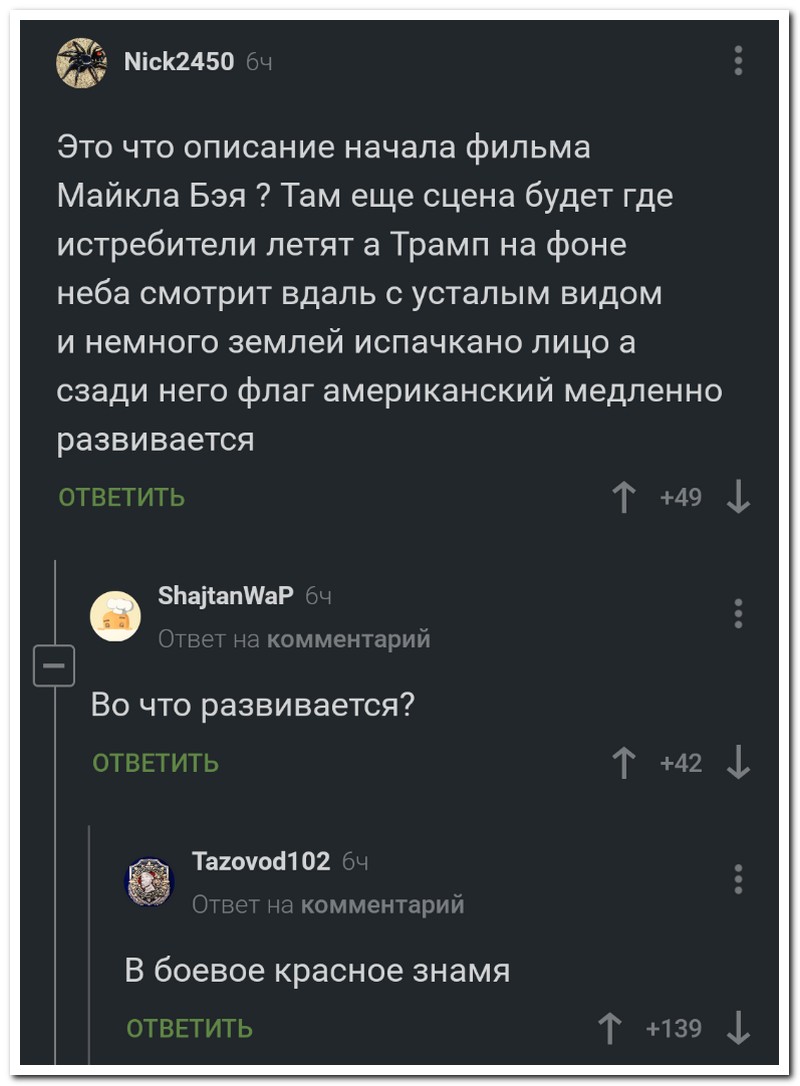Upvote ShajtanWaP's comment

click(x=624, y=763)
